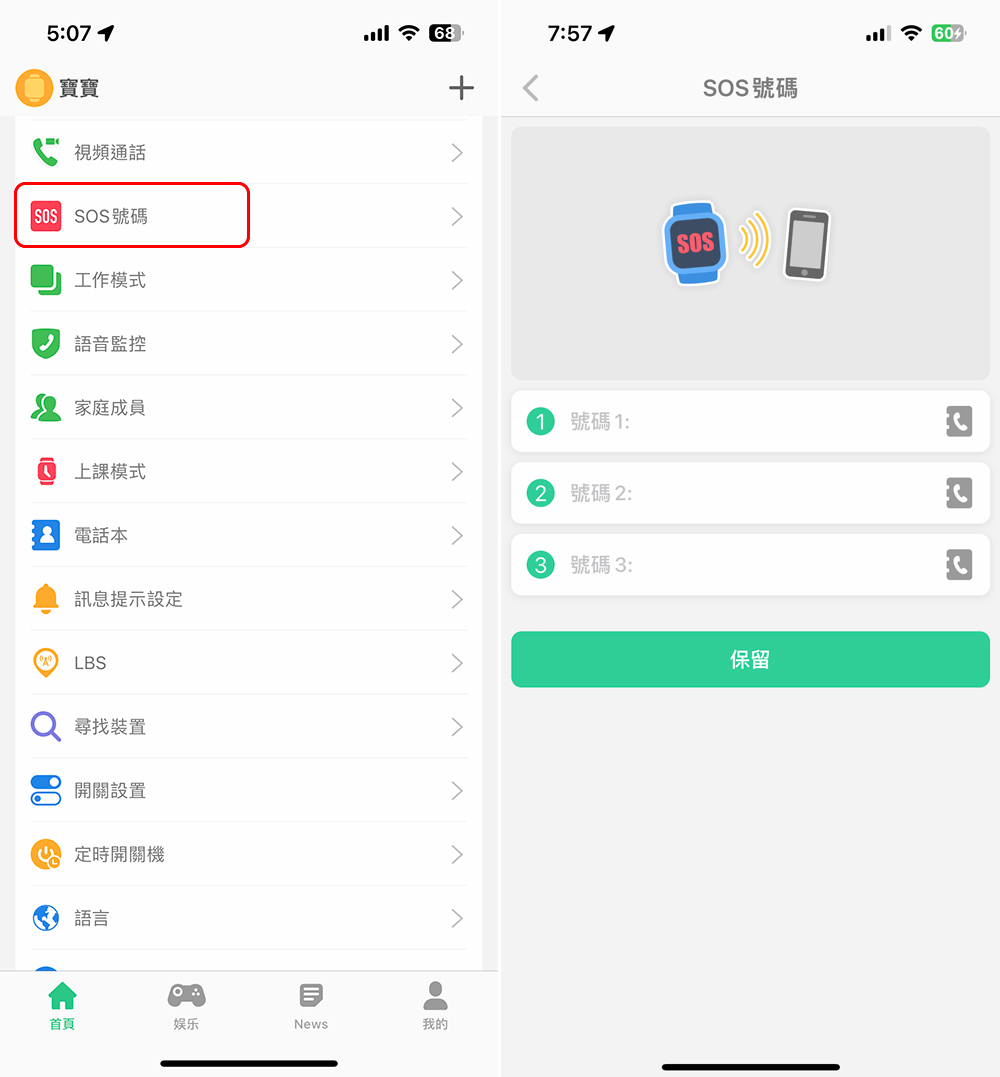Open 上課模式
The image size is (1000, 1077).
[248, 471]
